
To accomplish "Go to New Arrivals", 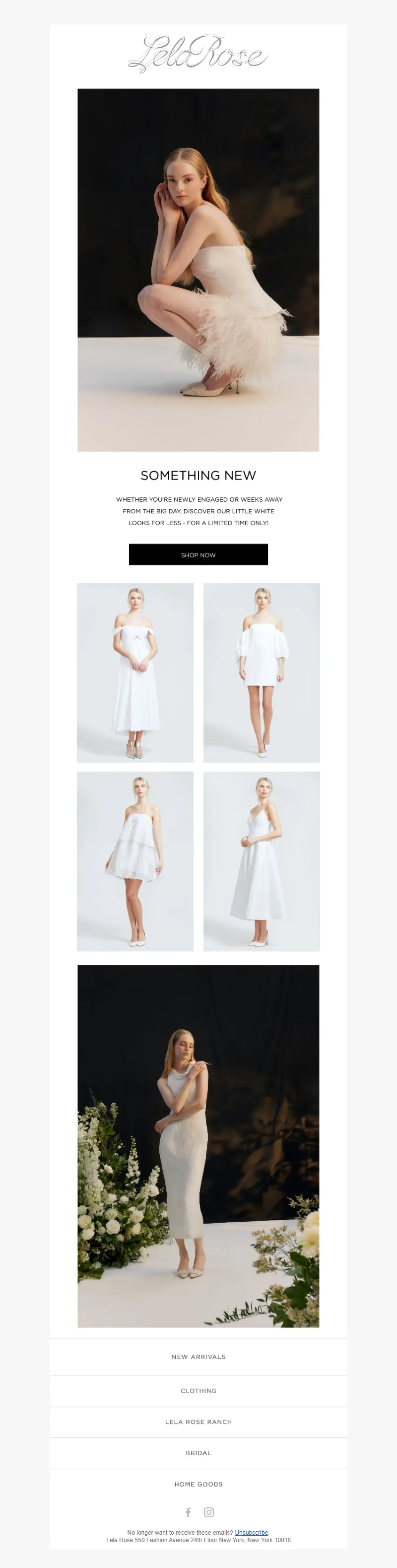I will pyautogui.click(x=198, y=1356).
